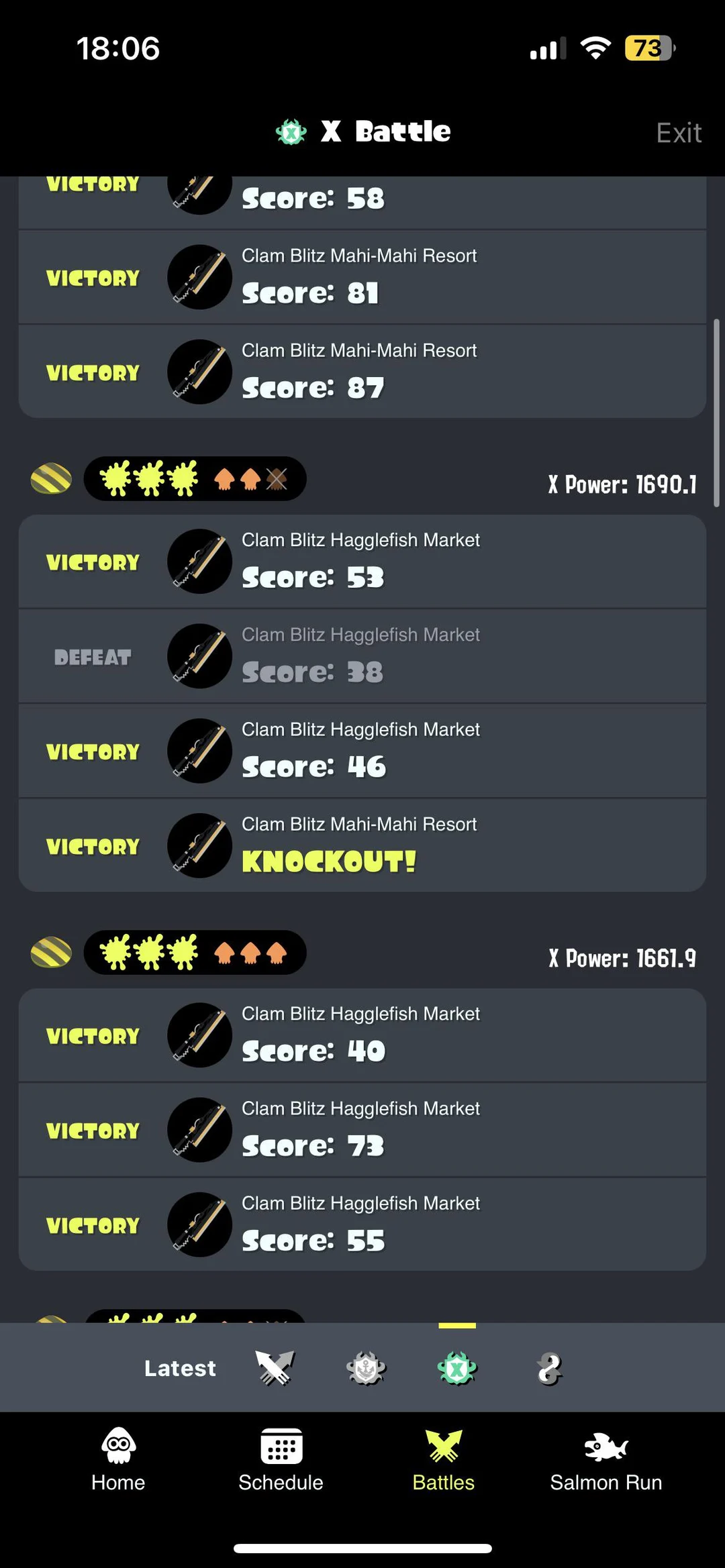Open the Mahi-Mahi Resort battle with score 87
Screen dimensions: 725x1568
(x=362, y=372)
